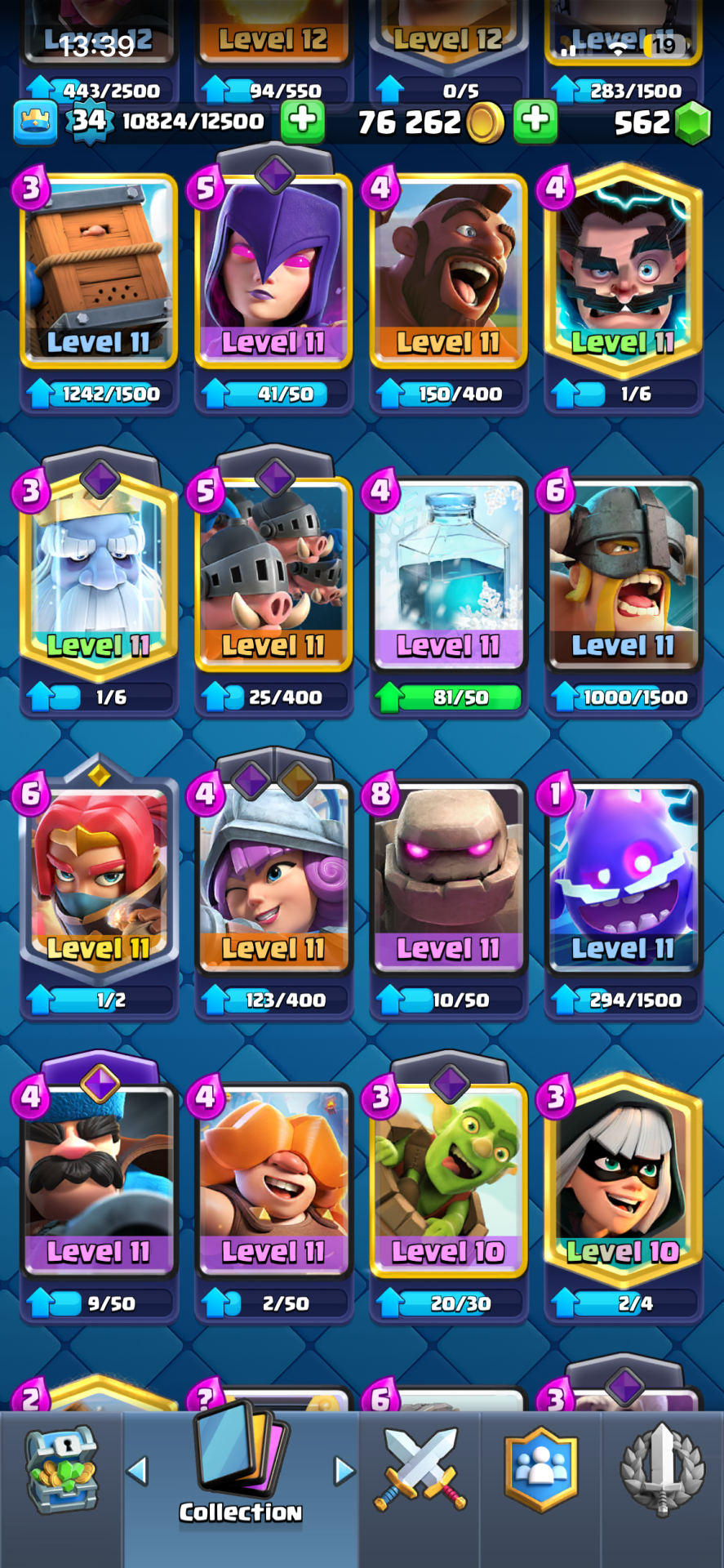Screen dimensions: 724x1568
Task: Tap the Electro Wizard card
Action: pyautogui.click(x=623, y=269)
